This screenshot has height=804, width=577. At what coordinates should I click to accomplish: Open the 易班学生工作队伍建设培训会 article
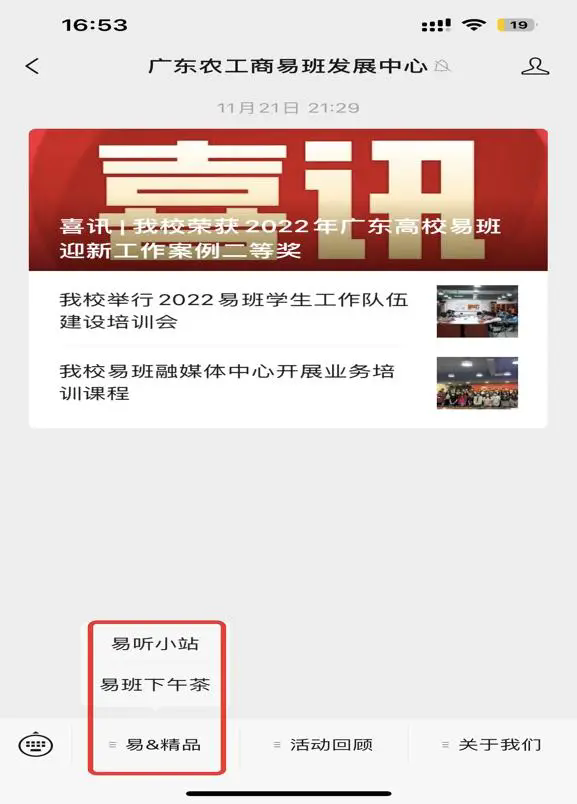pos(288,311)
